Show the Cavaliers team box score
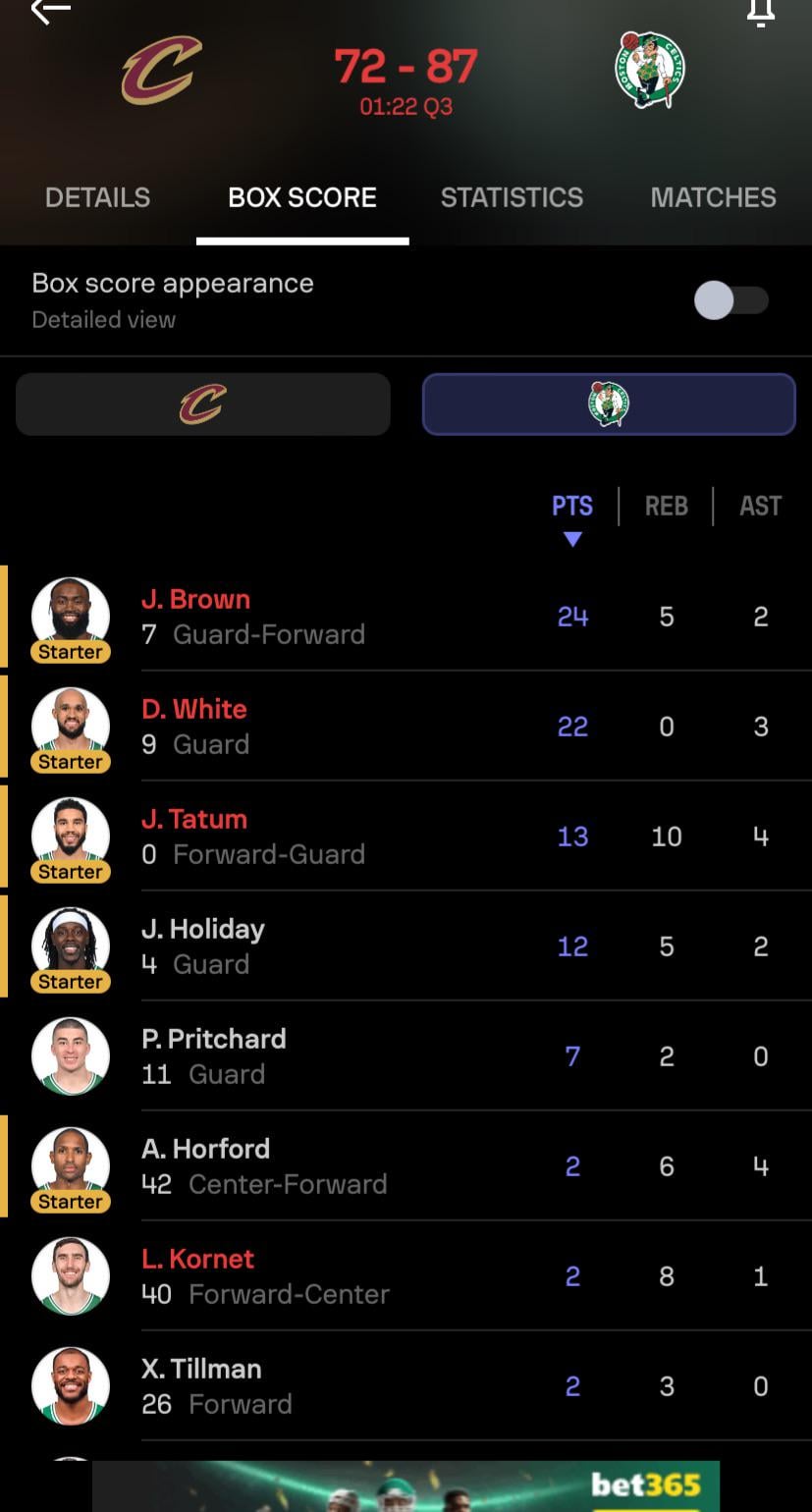812x1512 pixels. [203, 404]
